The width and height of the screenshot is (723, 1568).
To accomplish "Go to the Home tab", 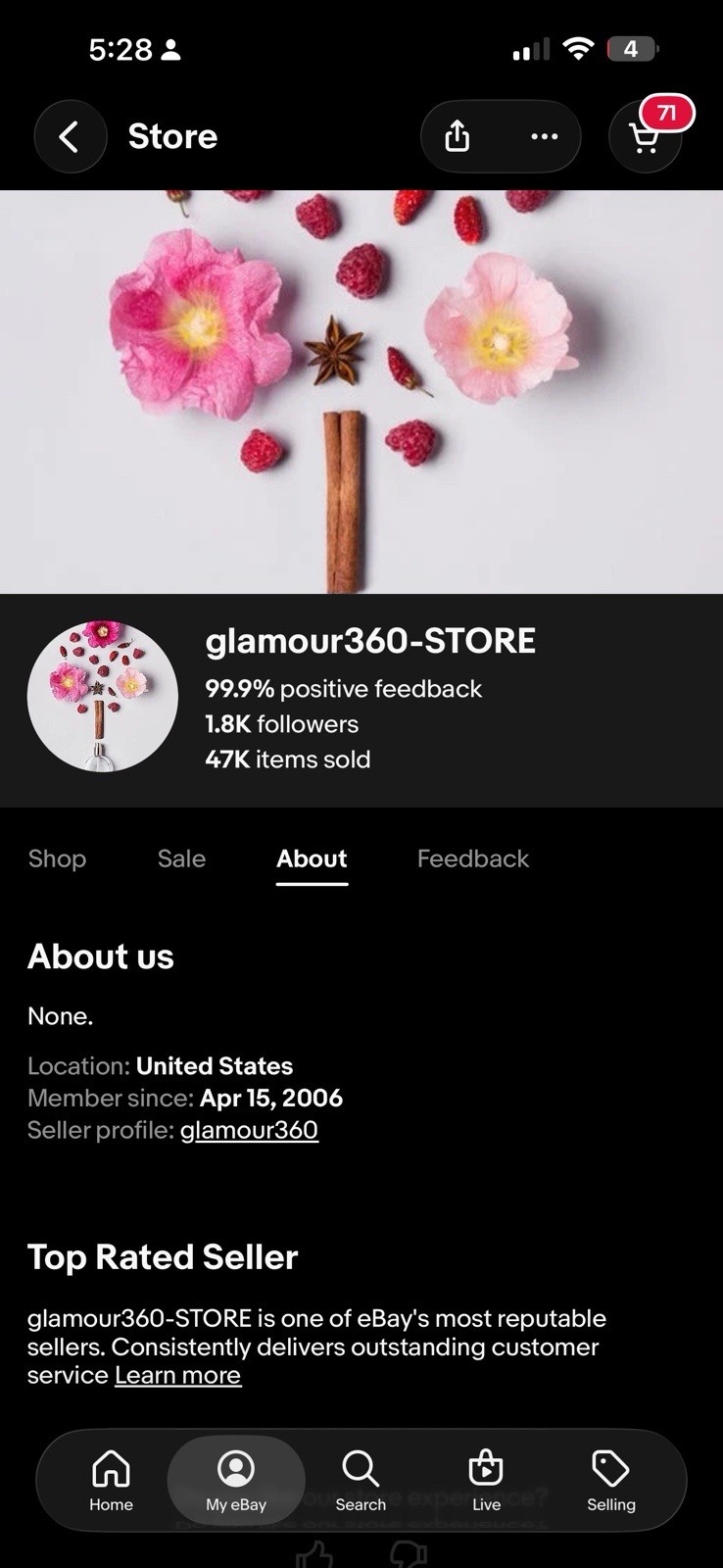I will tap(111, 1480).
